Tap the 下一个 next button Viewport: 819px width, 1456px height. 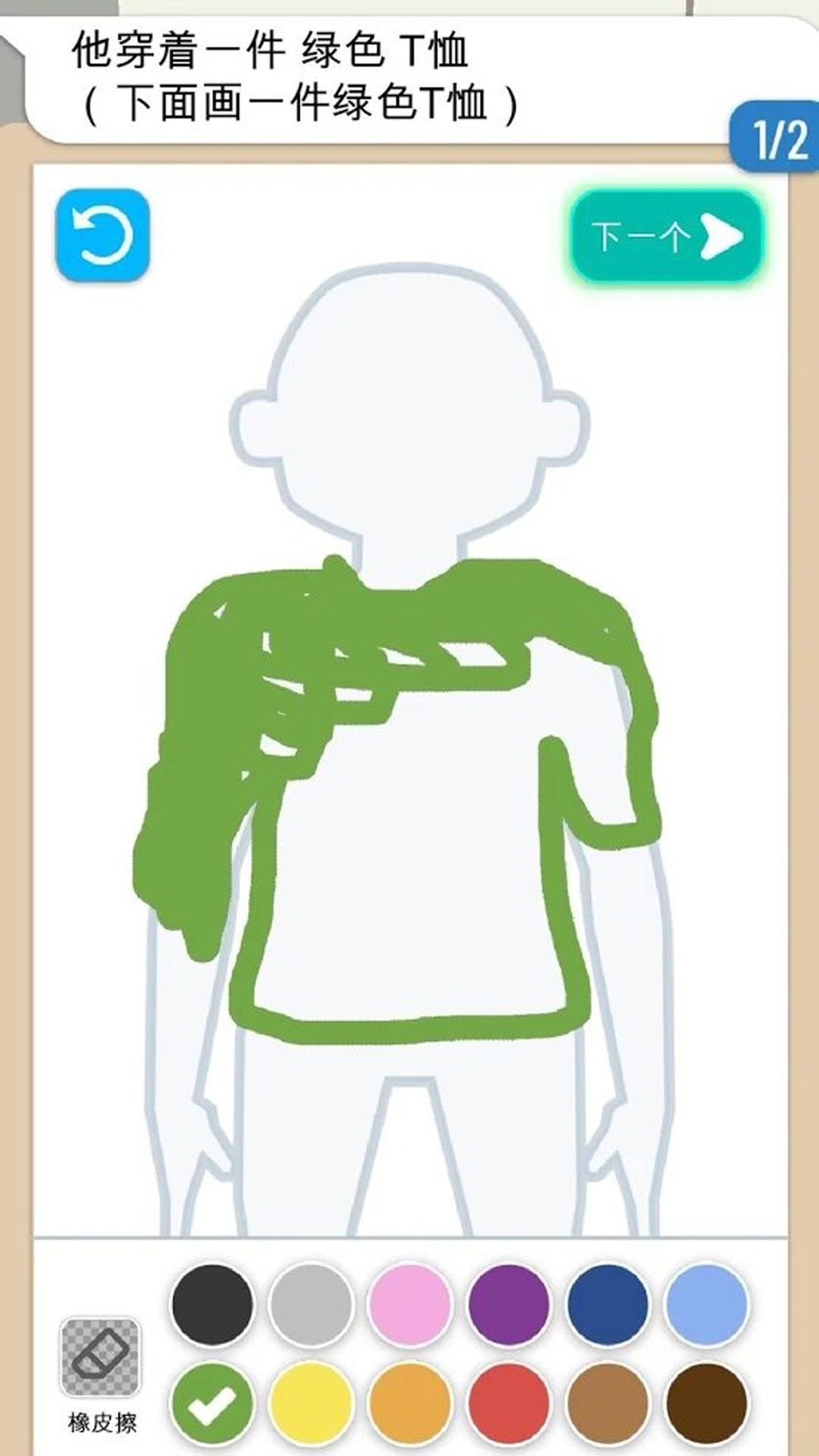[x=665, y=237]
